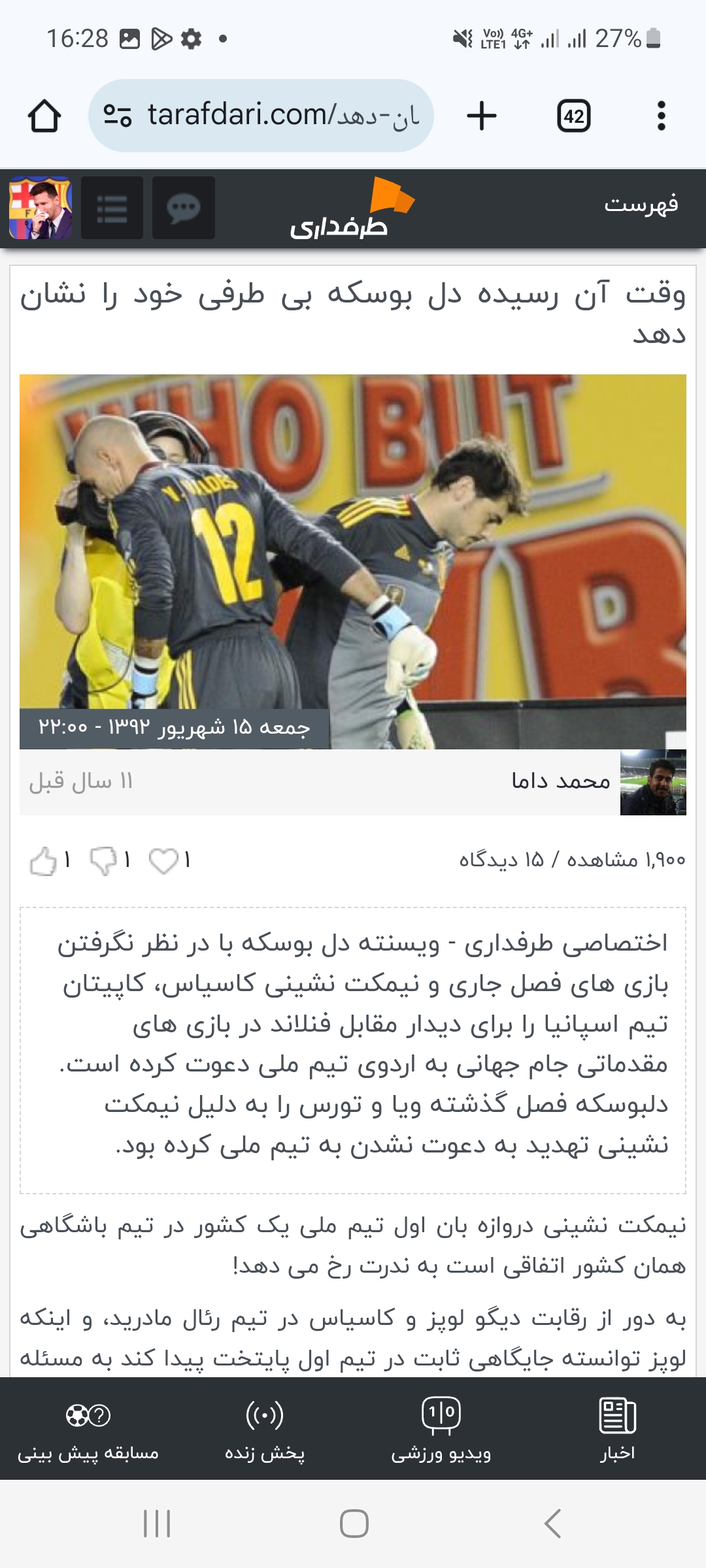Like the article with thumbs up
This screenshot has height=1568, width=706.
click(x=43, y=860)
